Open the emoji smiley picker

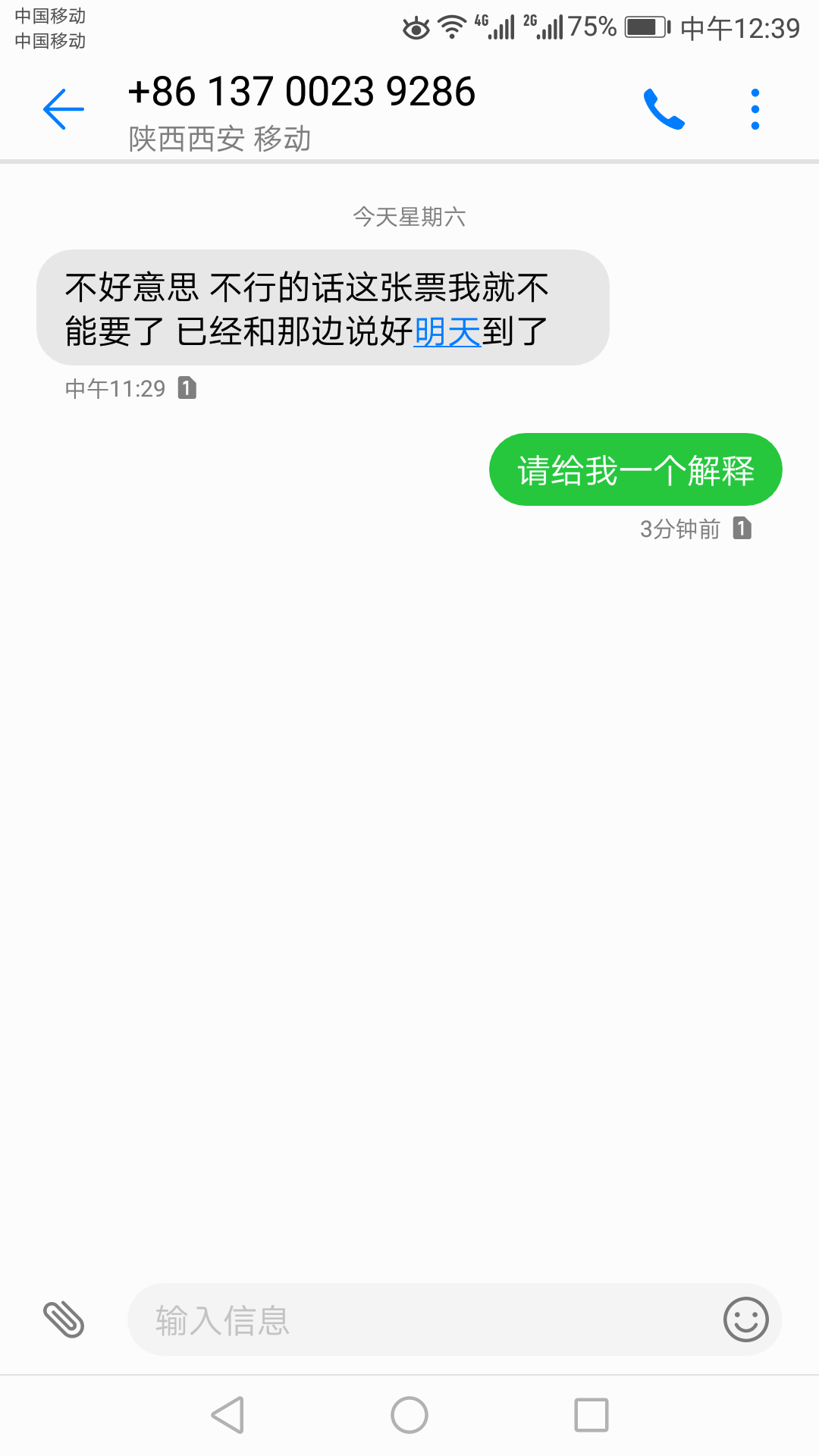coord(745,1319)
